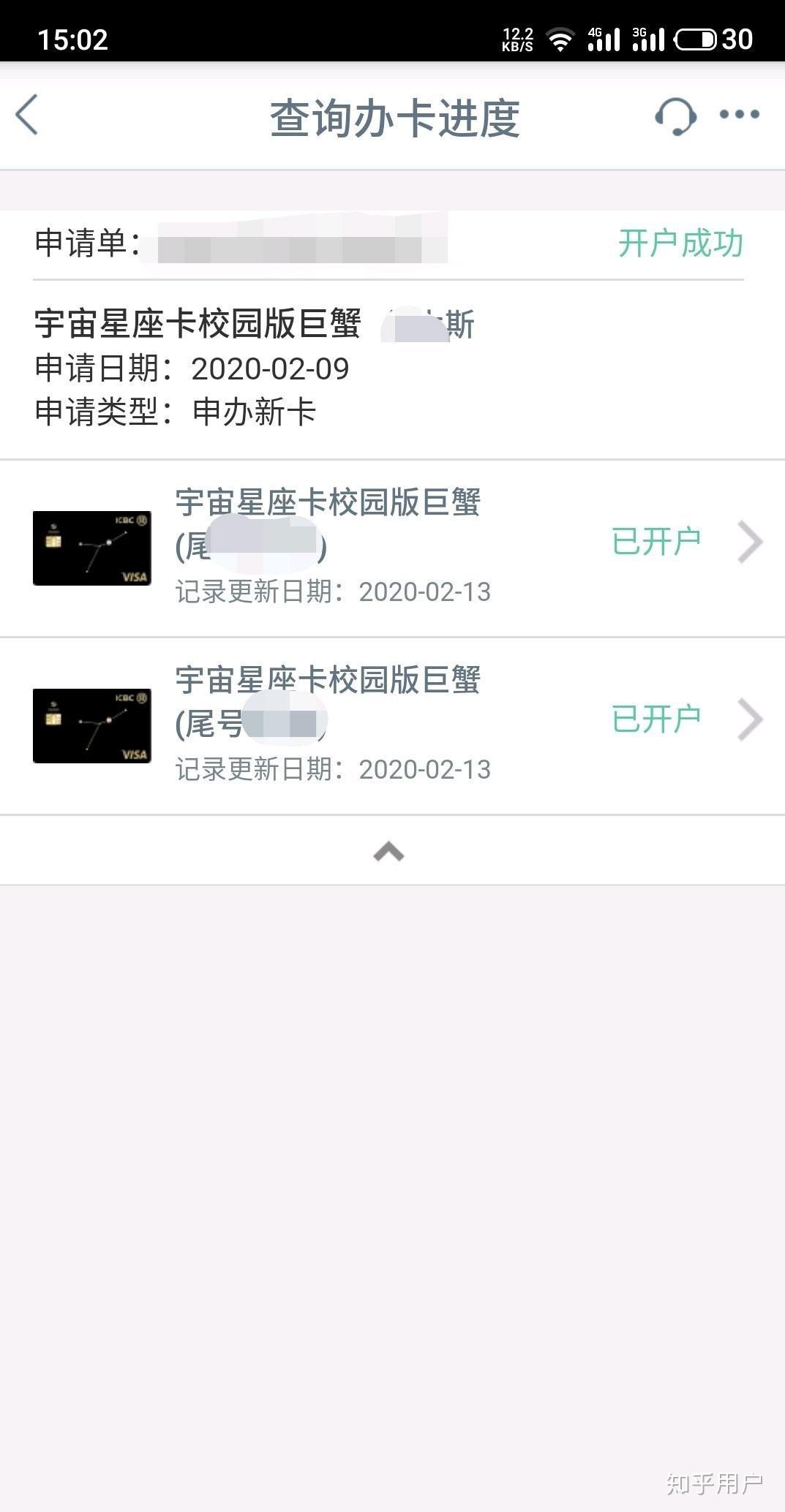Open the three-dot more options menu

coord(739,115)
